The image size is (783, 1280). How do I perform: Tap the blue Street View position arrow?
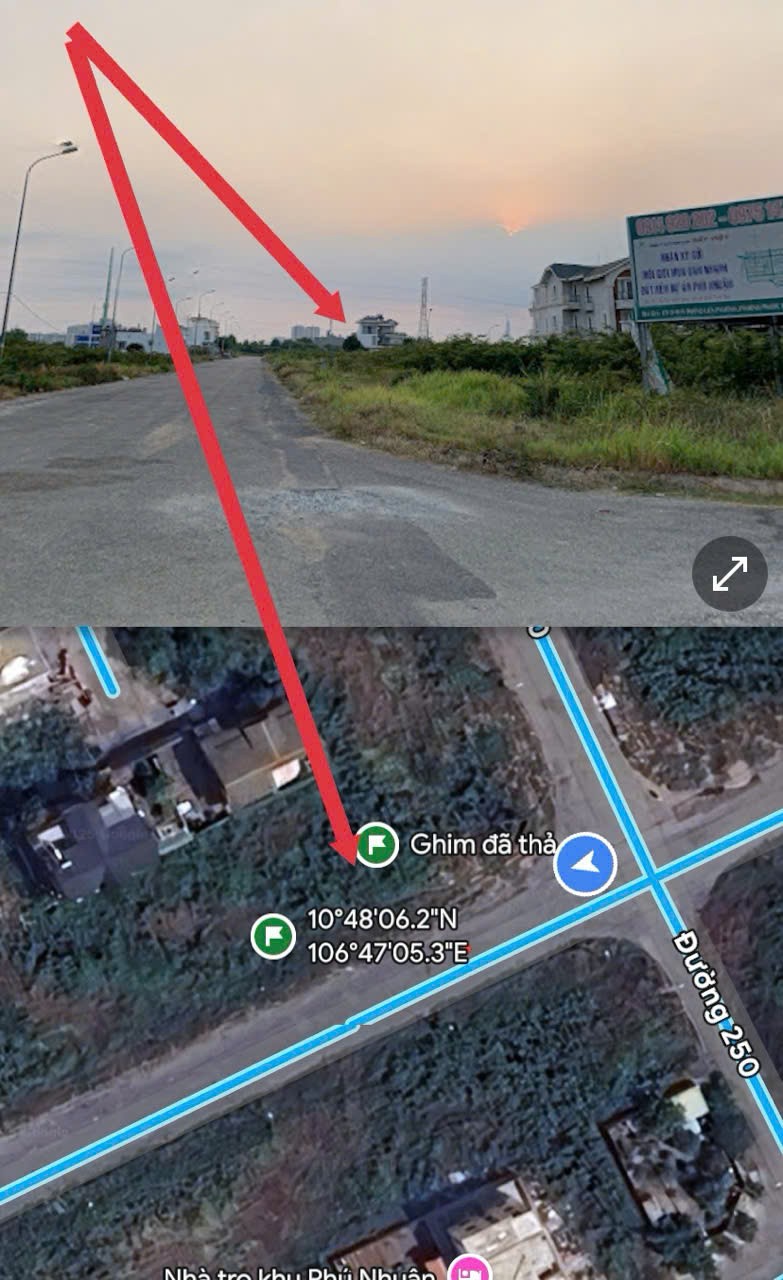click(x=585, y=863)
